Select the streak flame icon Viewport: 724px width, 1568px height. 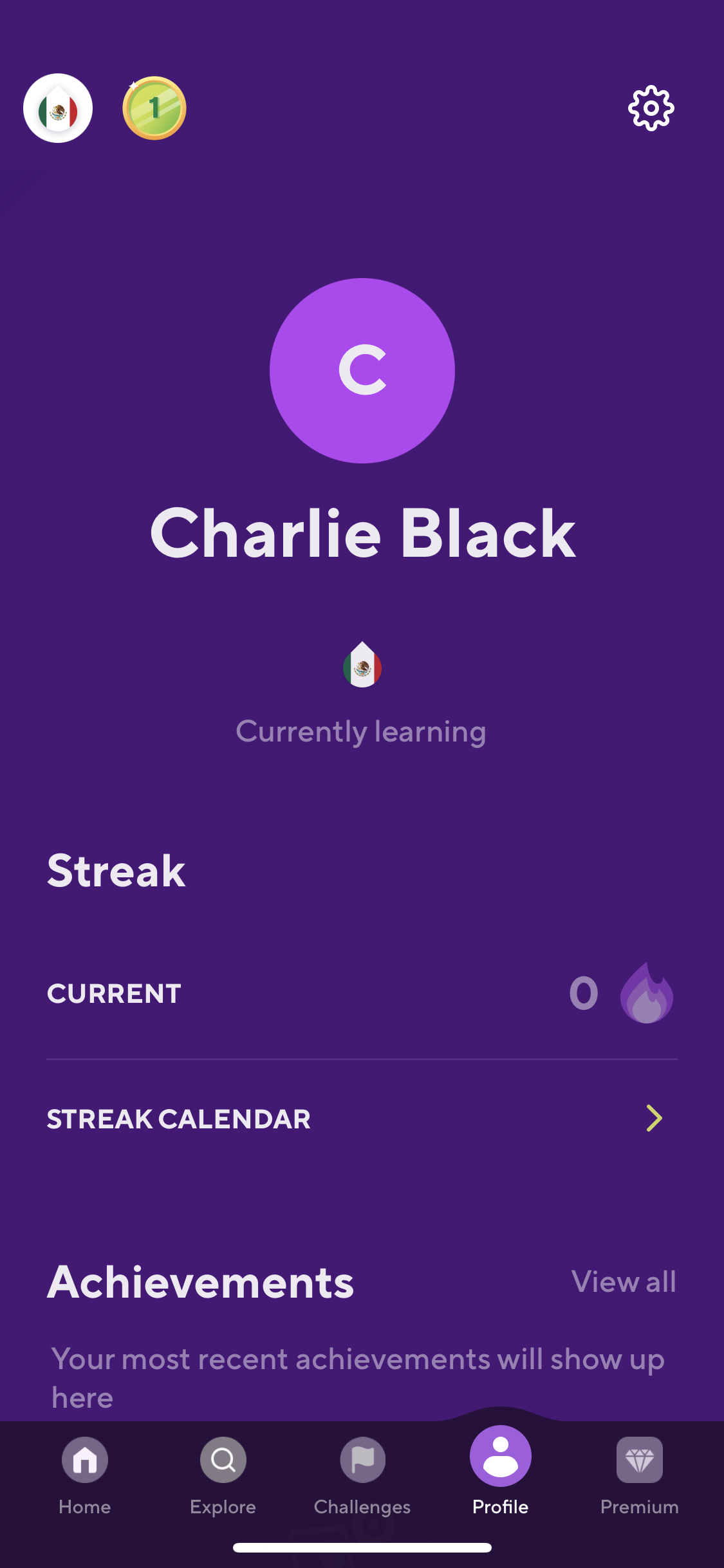pyautogui.click(x=646, y=993)
